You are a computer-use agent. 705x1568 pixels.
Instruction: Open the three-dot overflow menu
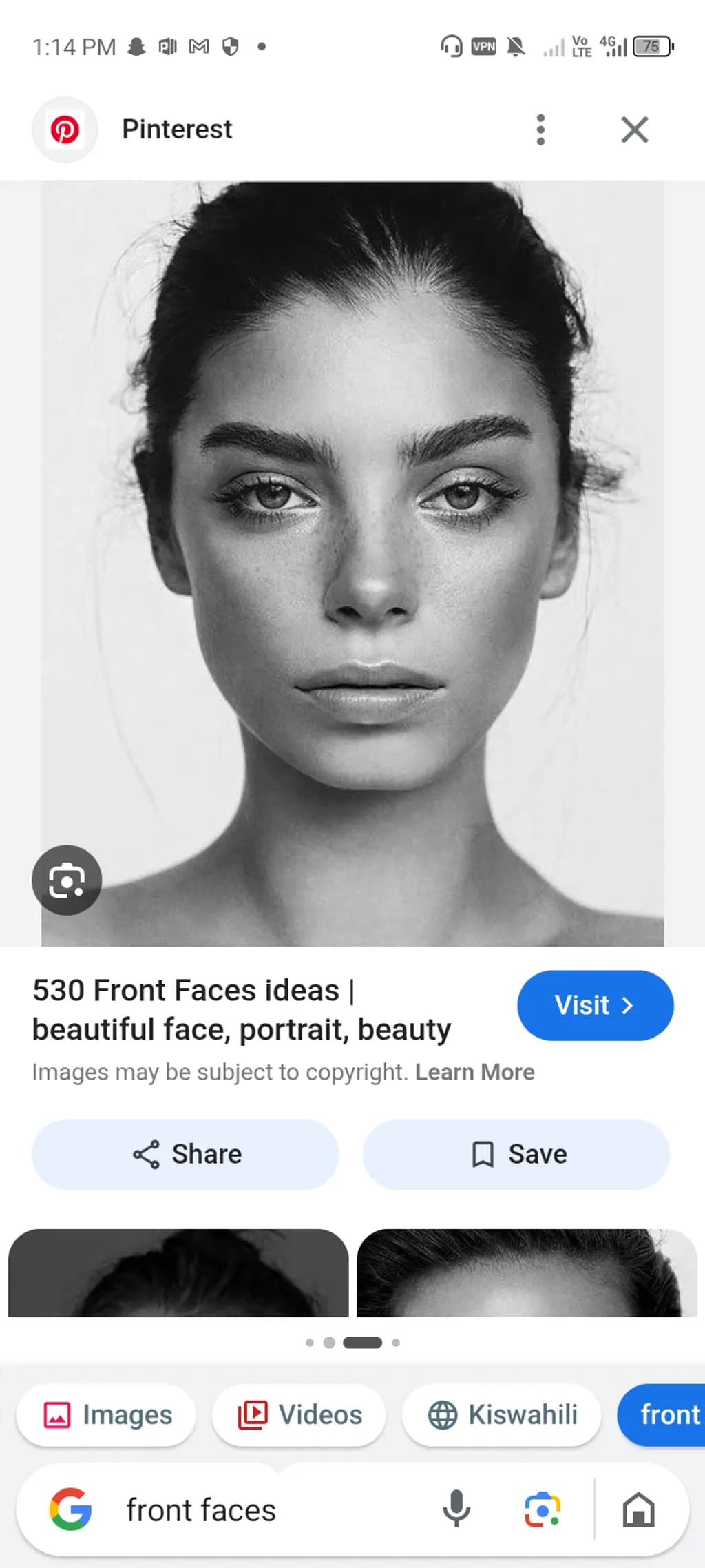click(540, 130)
